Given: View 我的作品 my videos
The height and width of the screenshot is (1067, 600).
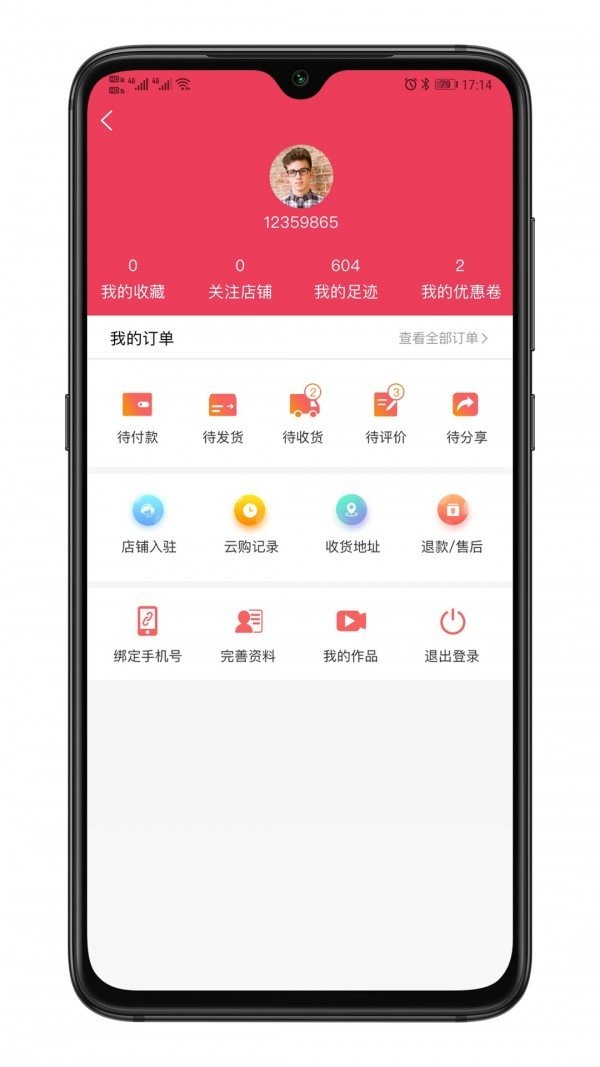Looking at the screenshot, I should [x=350, y=634].
